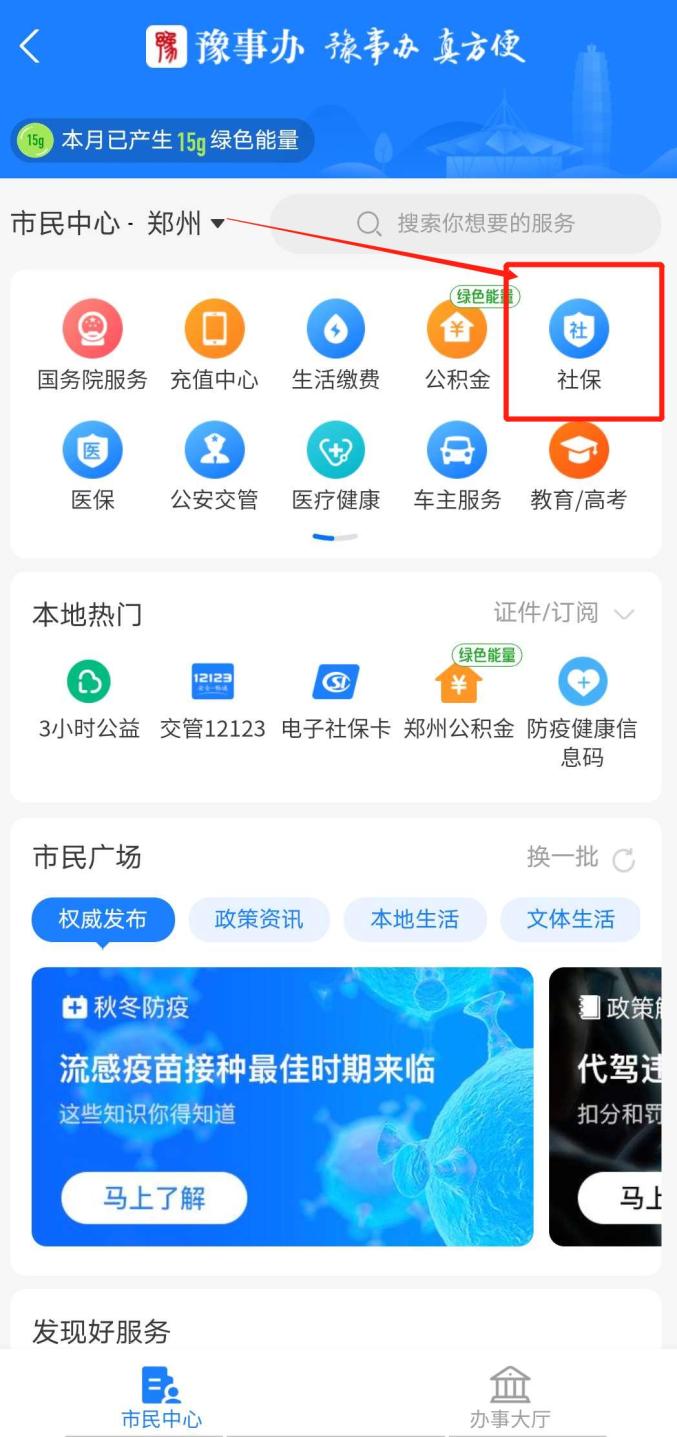Open 教育/高考 services
677x1437 pixels.
pyautogui.click(x=578, y=467)
